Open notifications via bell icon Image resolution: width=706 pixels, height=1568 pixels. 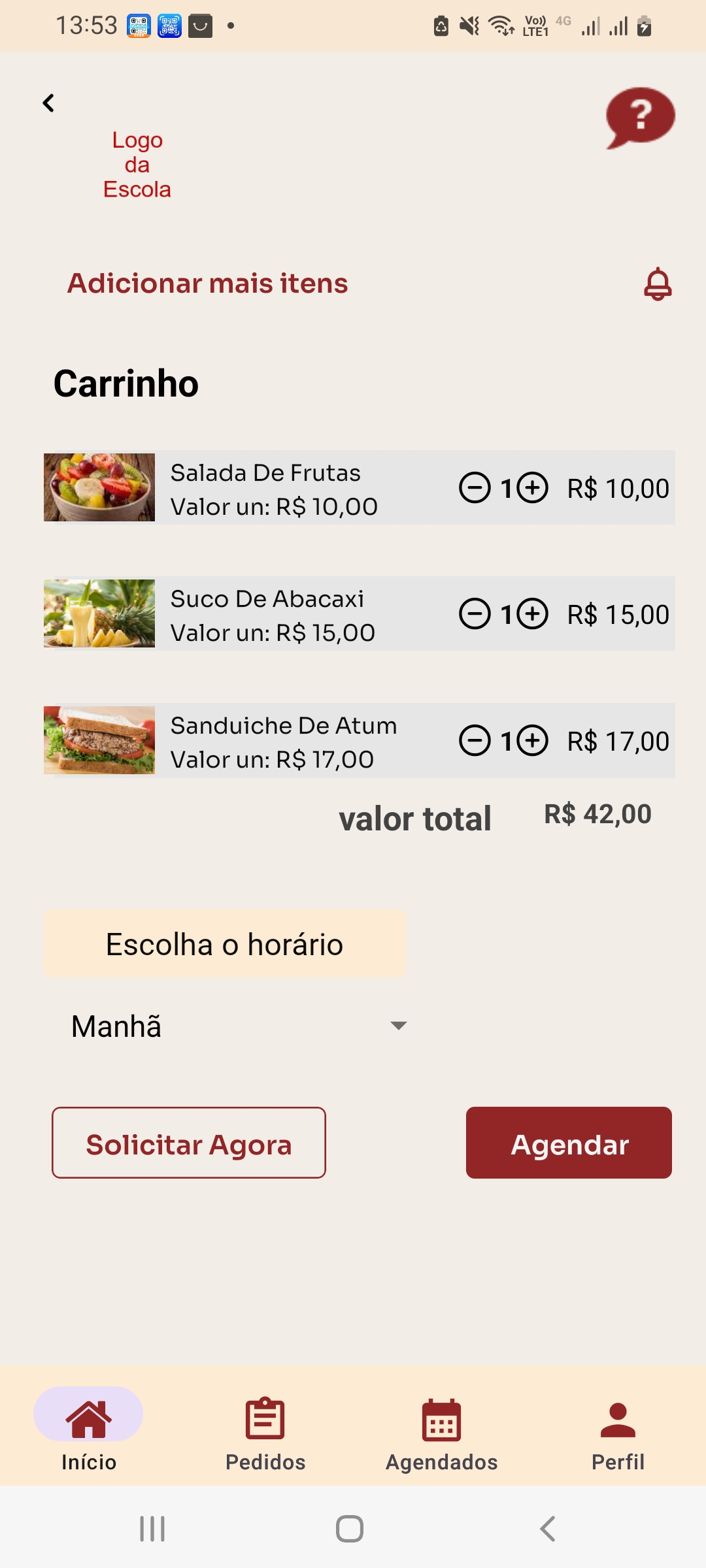pos(657,283)
